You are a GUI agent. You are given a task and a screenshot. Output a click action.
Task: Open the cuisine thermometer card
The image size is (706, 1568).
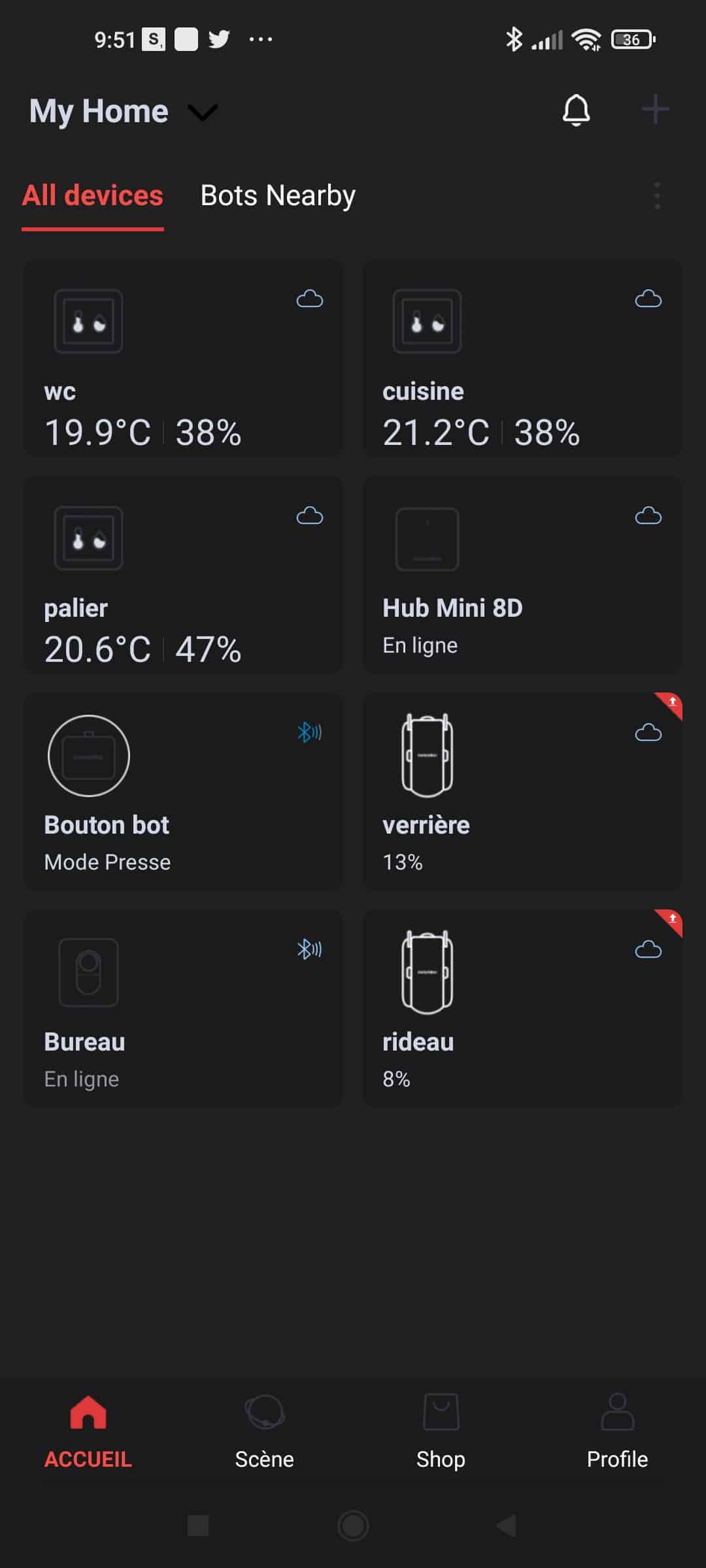[x=522, y=358]
